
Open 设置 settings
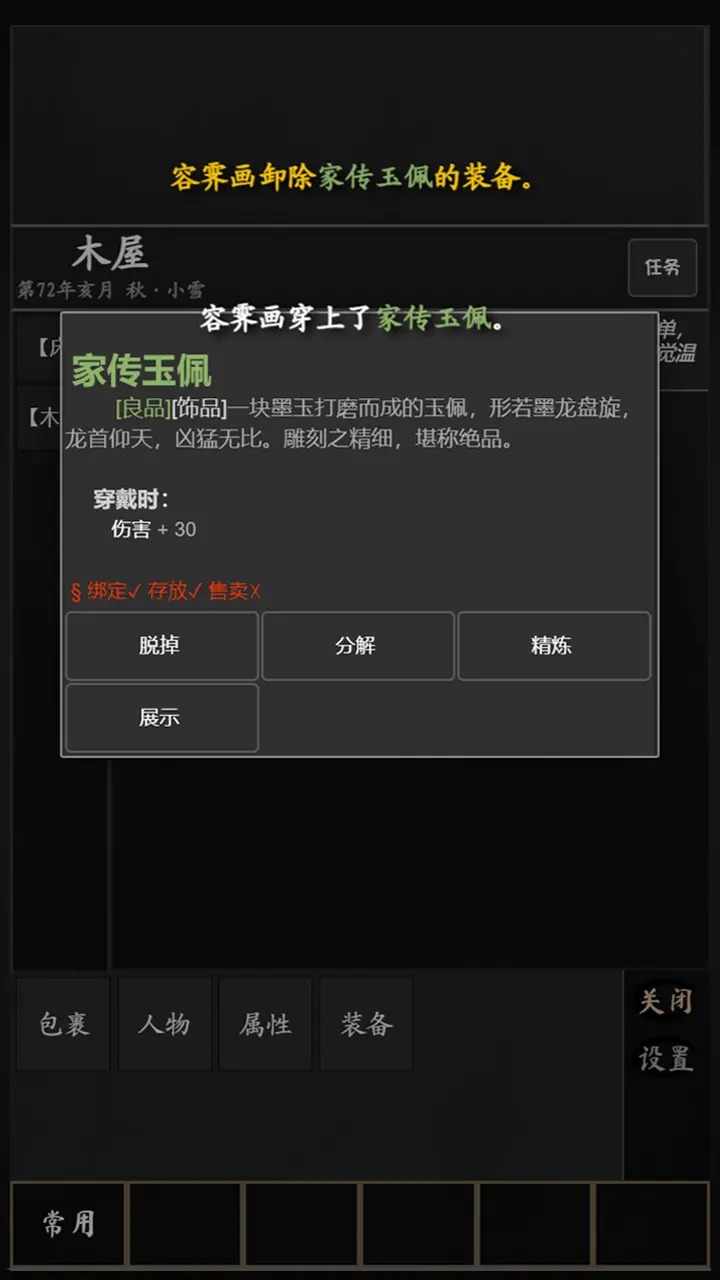[x=665, y=1058]
